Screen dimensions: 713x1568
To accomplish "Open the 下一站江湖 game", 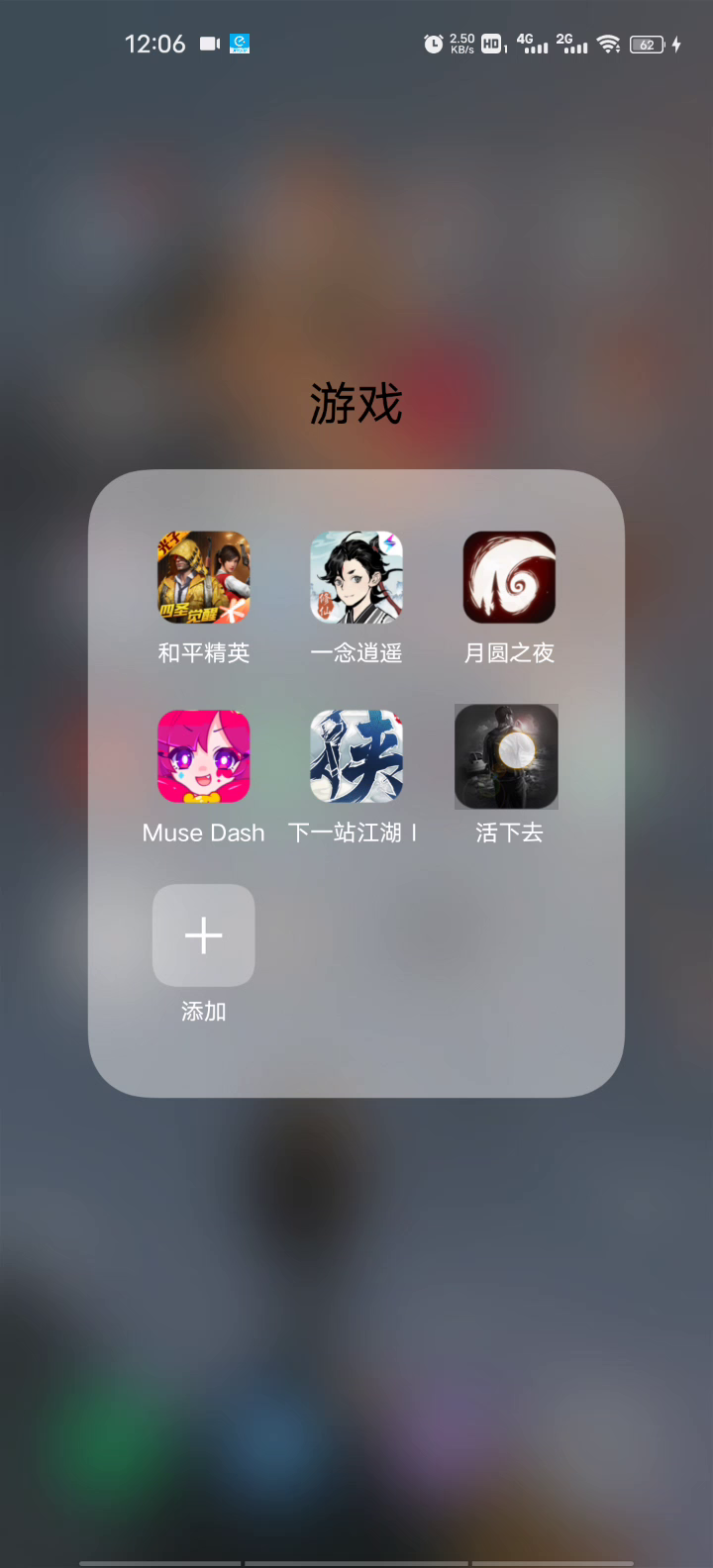I will (356, 757).
